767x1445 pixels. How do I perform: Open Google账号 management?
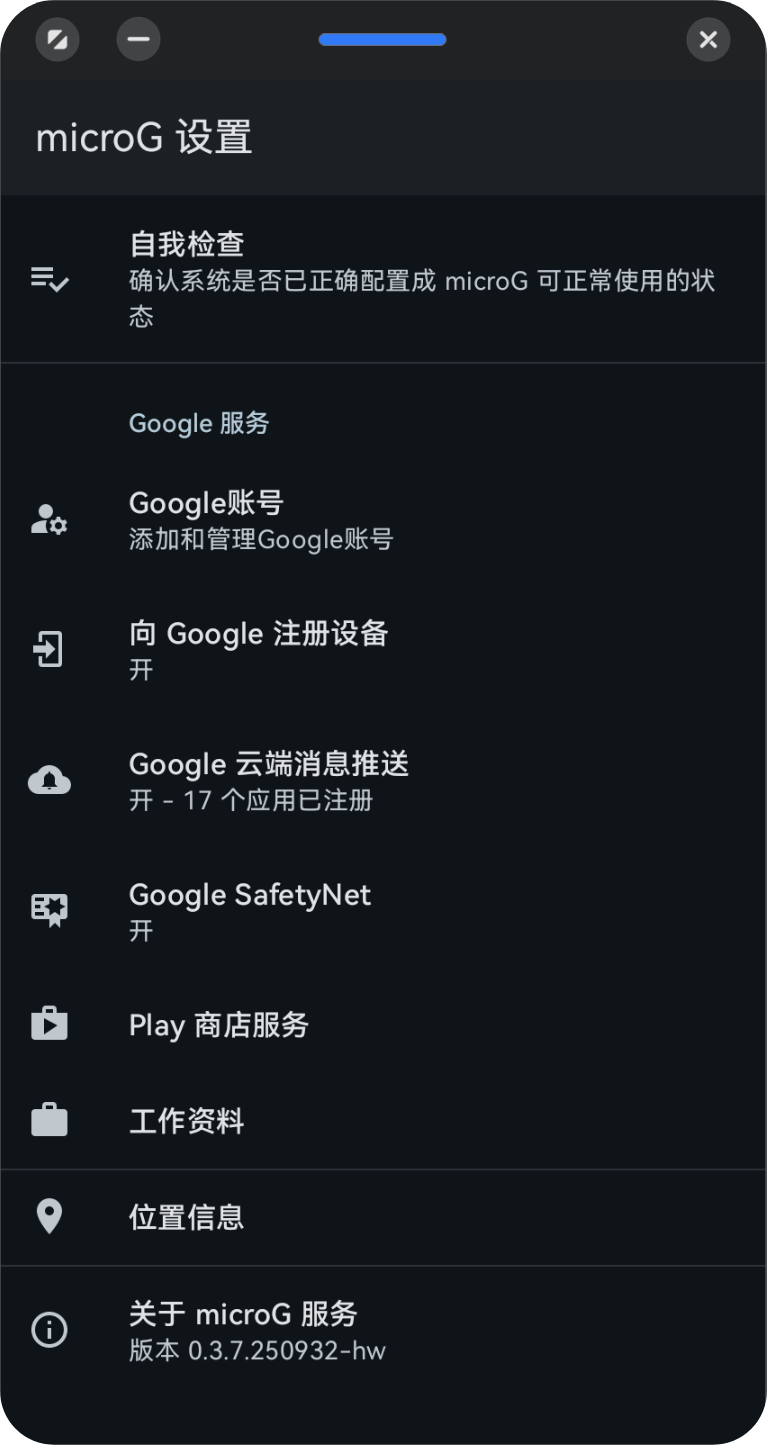coord(383,520)
